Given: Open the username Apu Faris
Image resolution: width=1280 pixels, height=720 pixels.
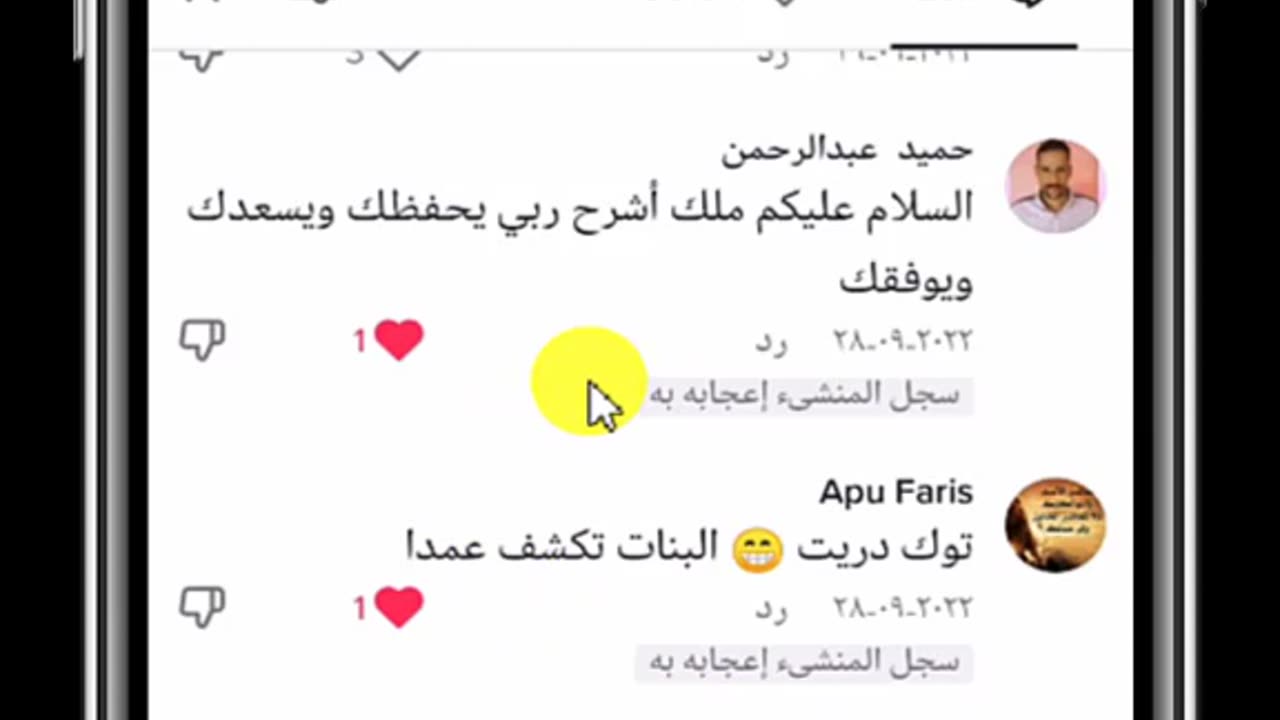Looking at the screenshot, I should pyautogui.click(x=895, y=492).
